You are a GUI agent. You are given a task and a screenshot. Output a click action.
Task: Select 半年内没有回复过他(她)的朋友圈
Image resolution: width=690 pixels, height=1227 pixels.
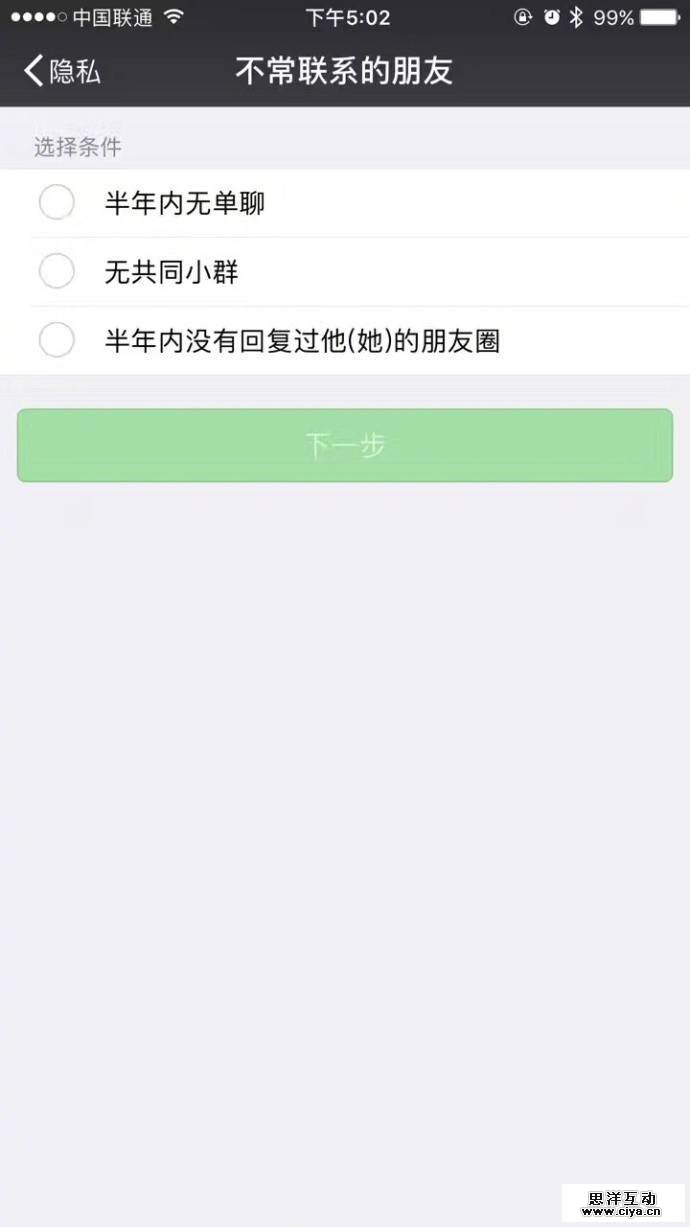[x=57, y=340]
